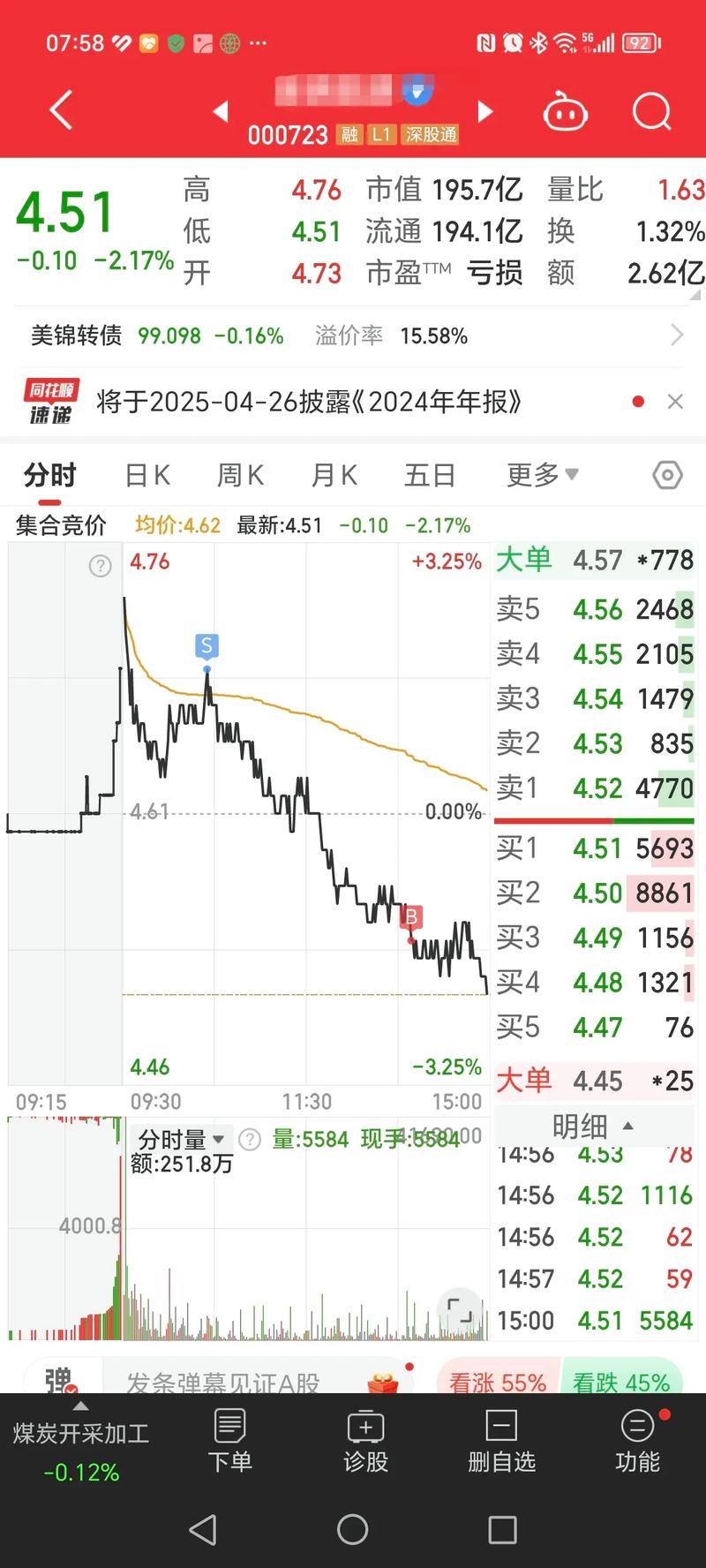This screenshot has width=706, height=1568.
Task: Expand 美锦转债 details via right chevron
Action: [677, 335]
